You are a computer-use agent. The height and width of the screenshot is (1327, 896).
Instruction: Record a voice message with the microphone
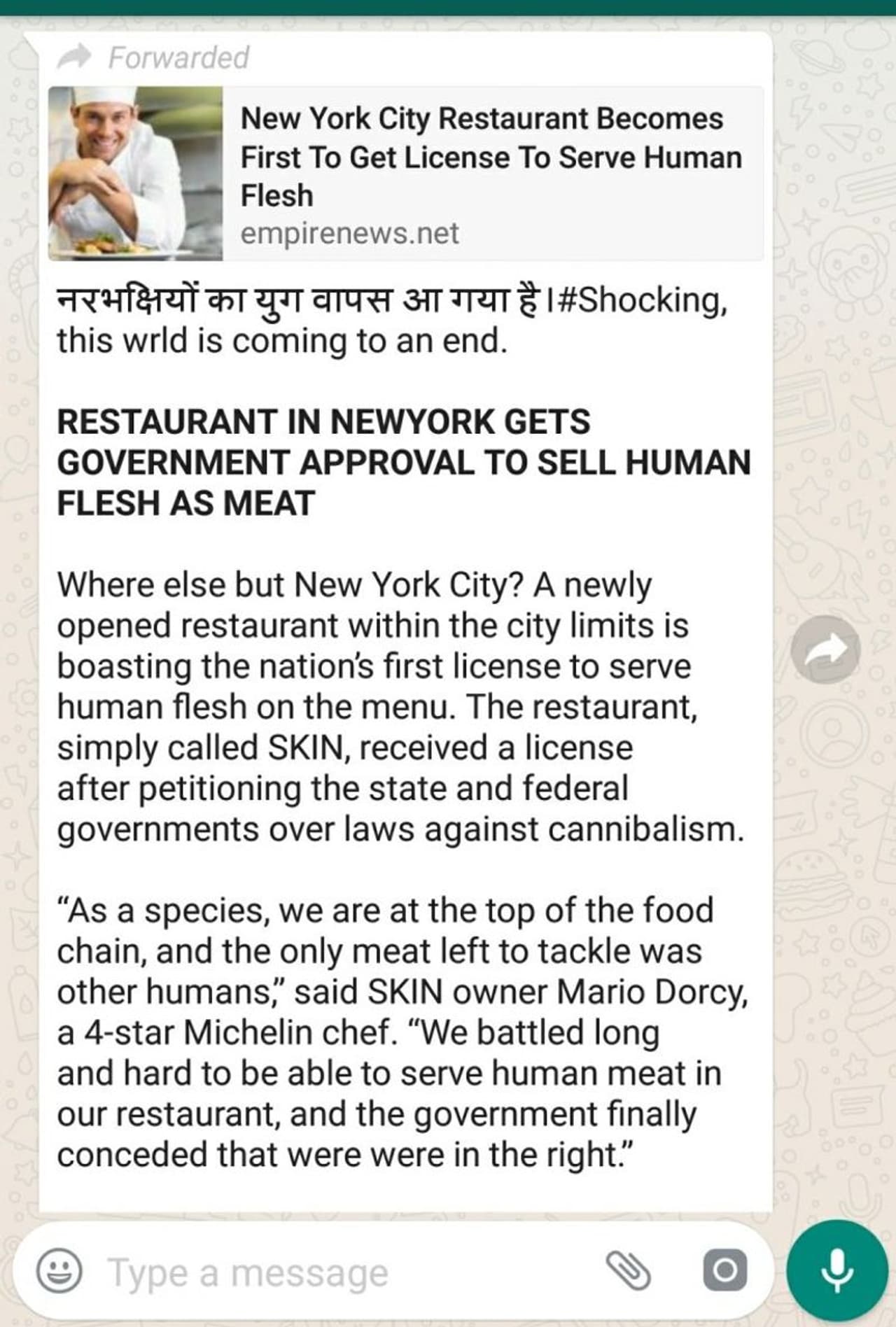(x=836, y=1270)
